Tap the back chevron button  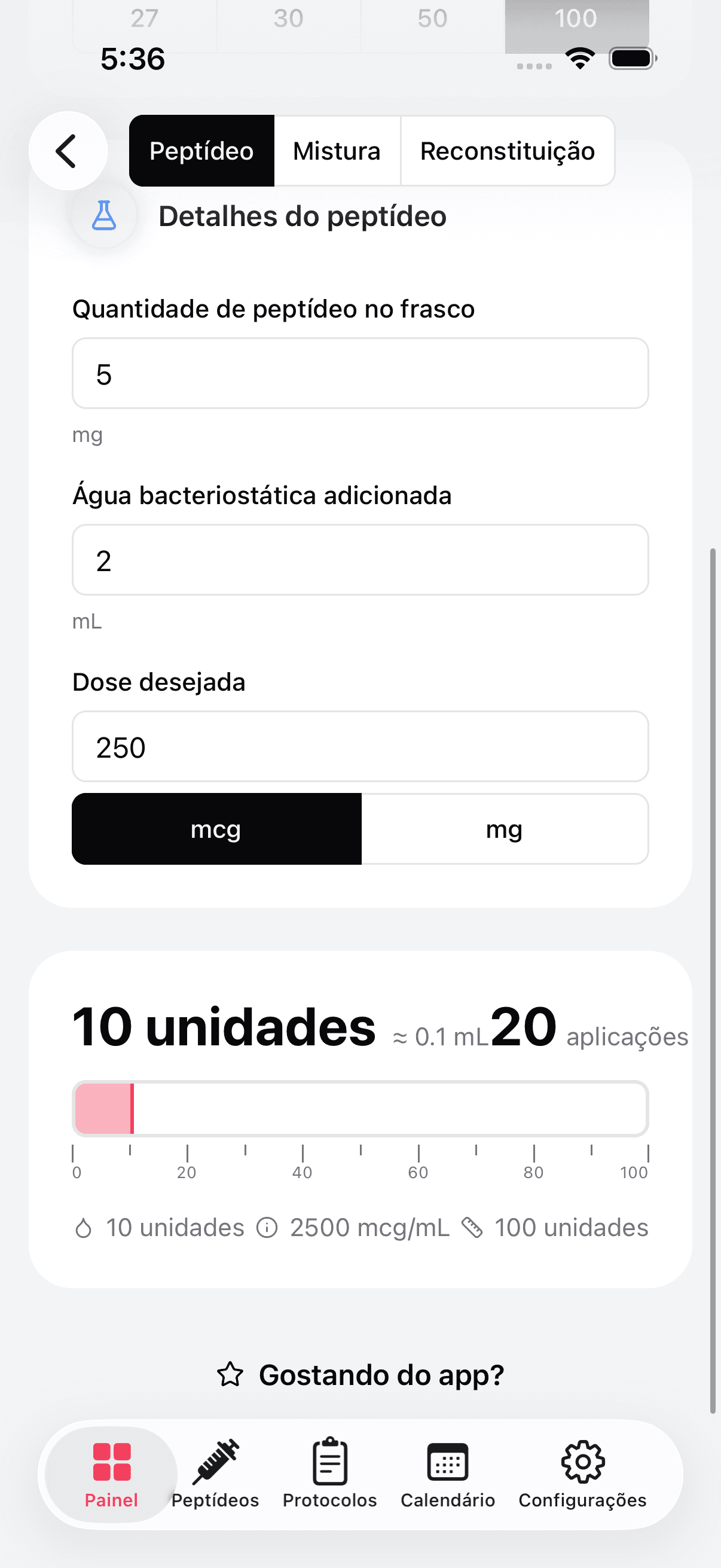point(67,150)
